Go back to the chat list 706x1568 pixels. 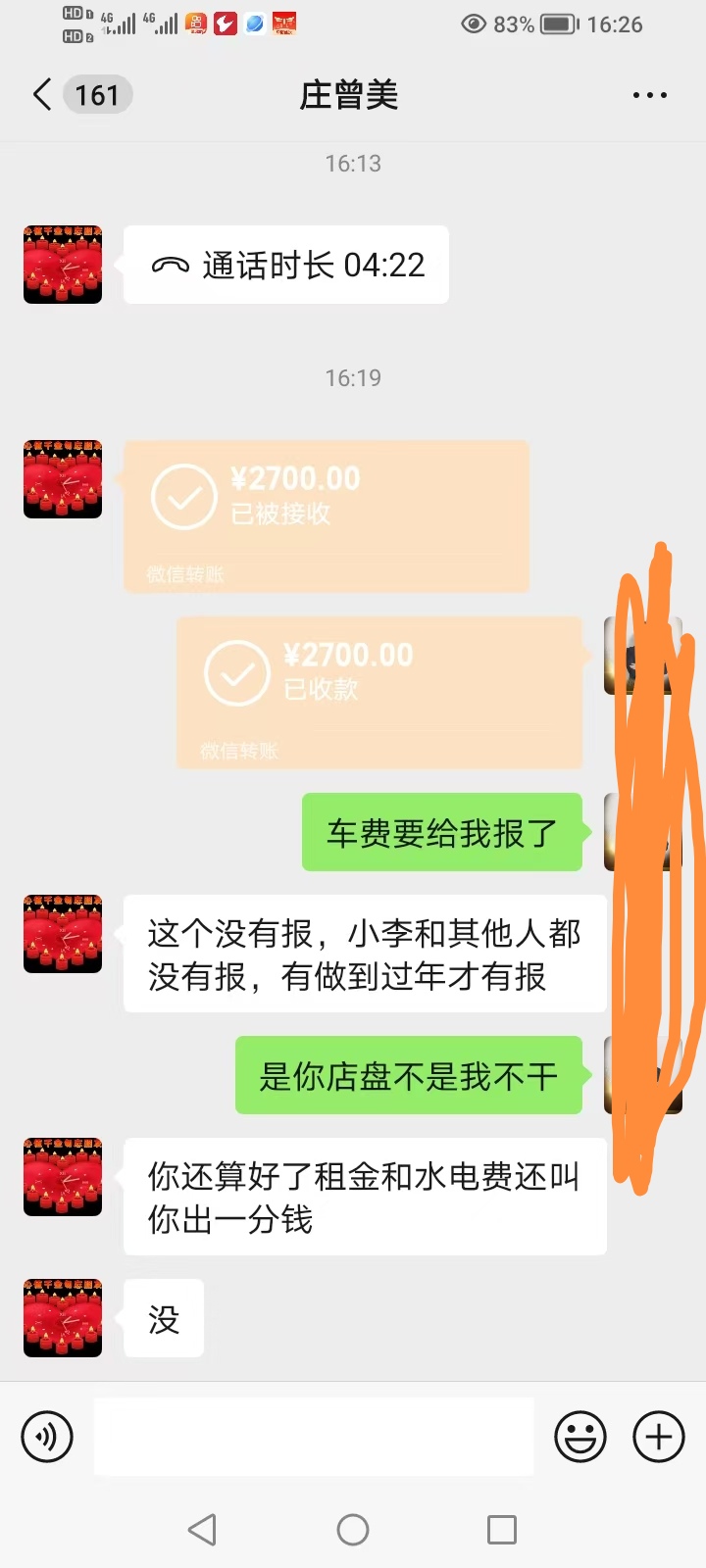coord(43,95)
